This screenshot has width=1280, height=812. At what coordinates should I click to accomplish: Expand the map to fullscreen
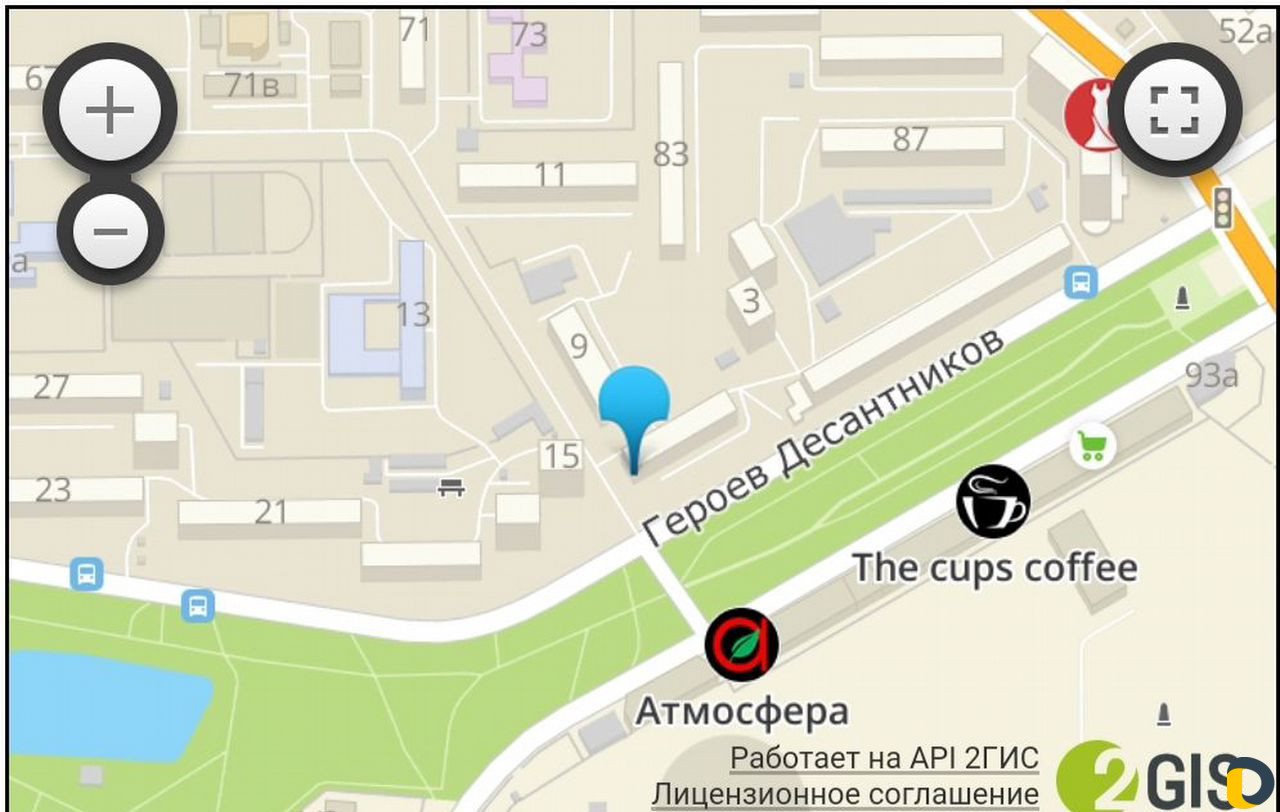click(1174, 110)
